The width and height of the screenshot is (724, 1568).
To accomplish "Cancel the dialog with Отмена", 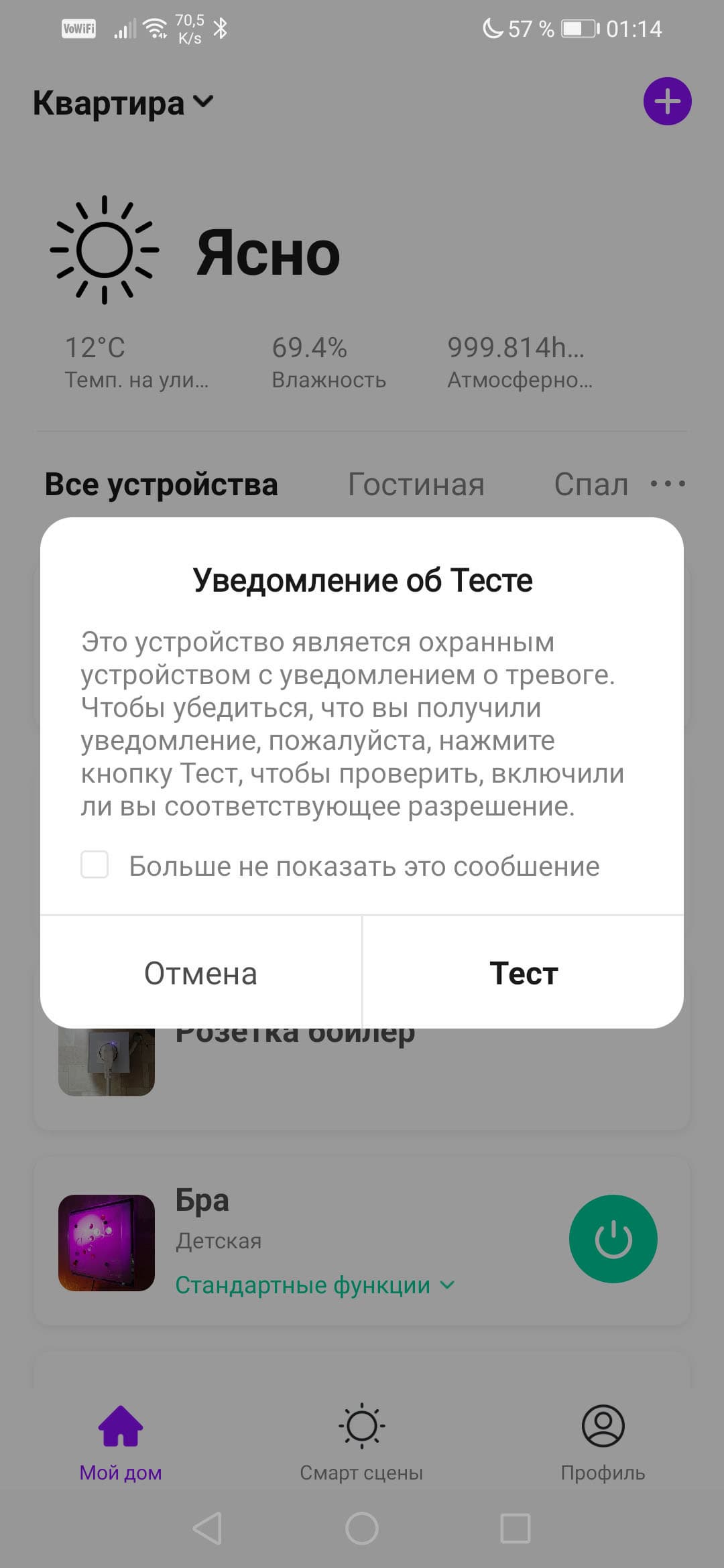I will coord(200,973).
